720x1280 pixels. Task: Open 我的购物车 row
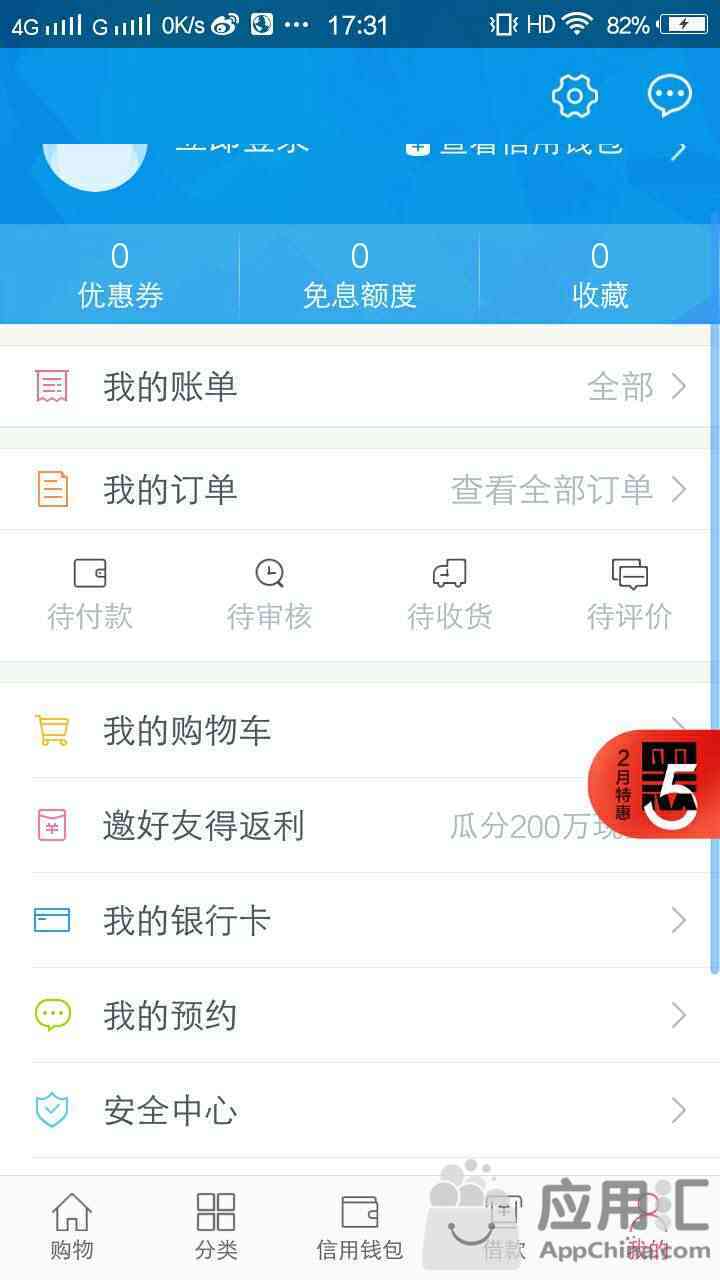coord(300,731)
